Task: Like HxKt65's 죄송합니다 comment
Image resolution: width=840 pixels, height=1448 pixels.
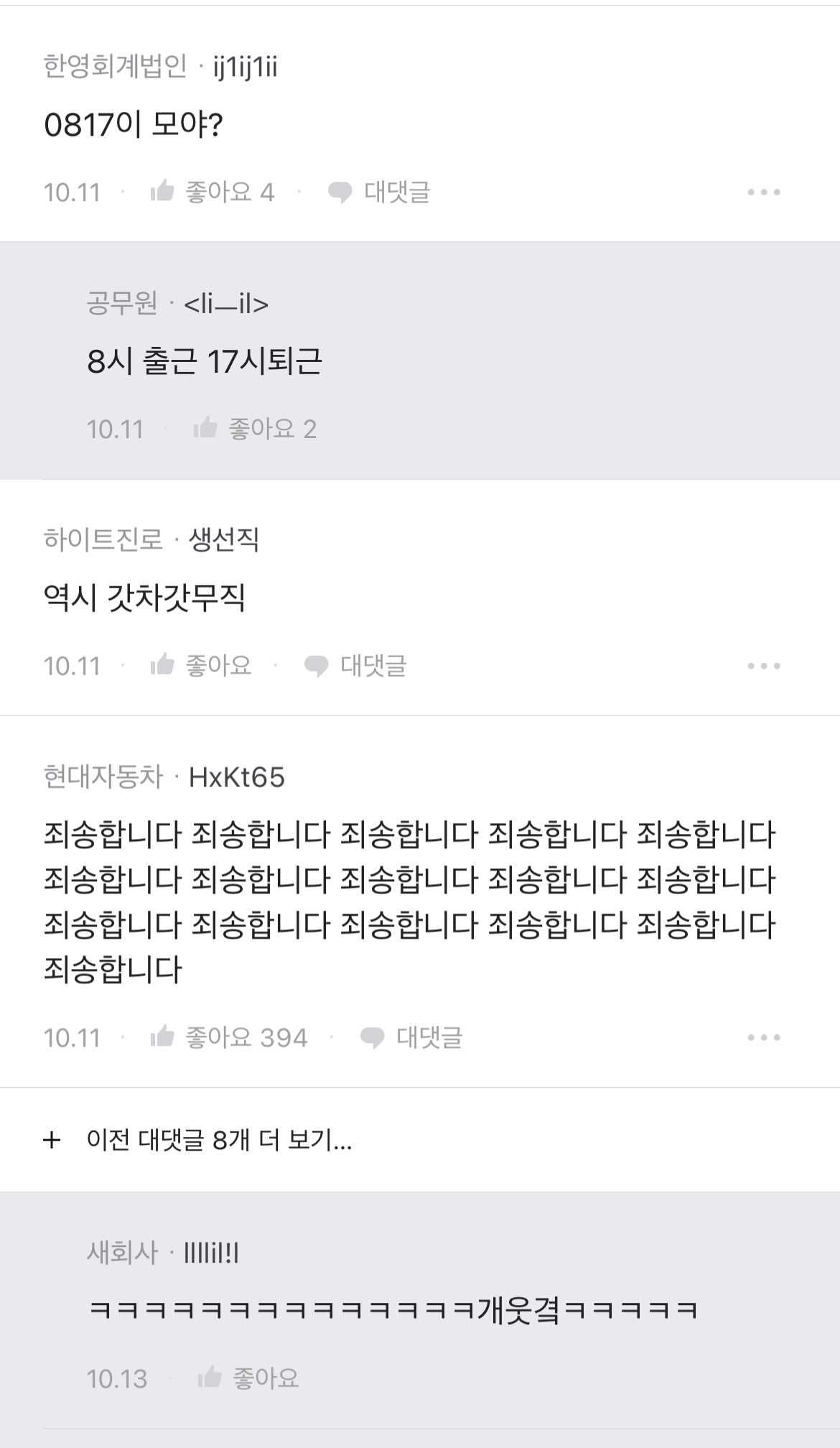Action: click(x=228, y=1037)
